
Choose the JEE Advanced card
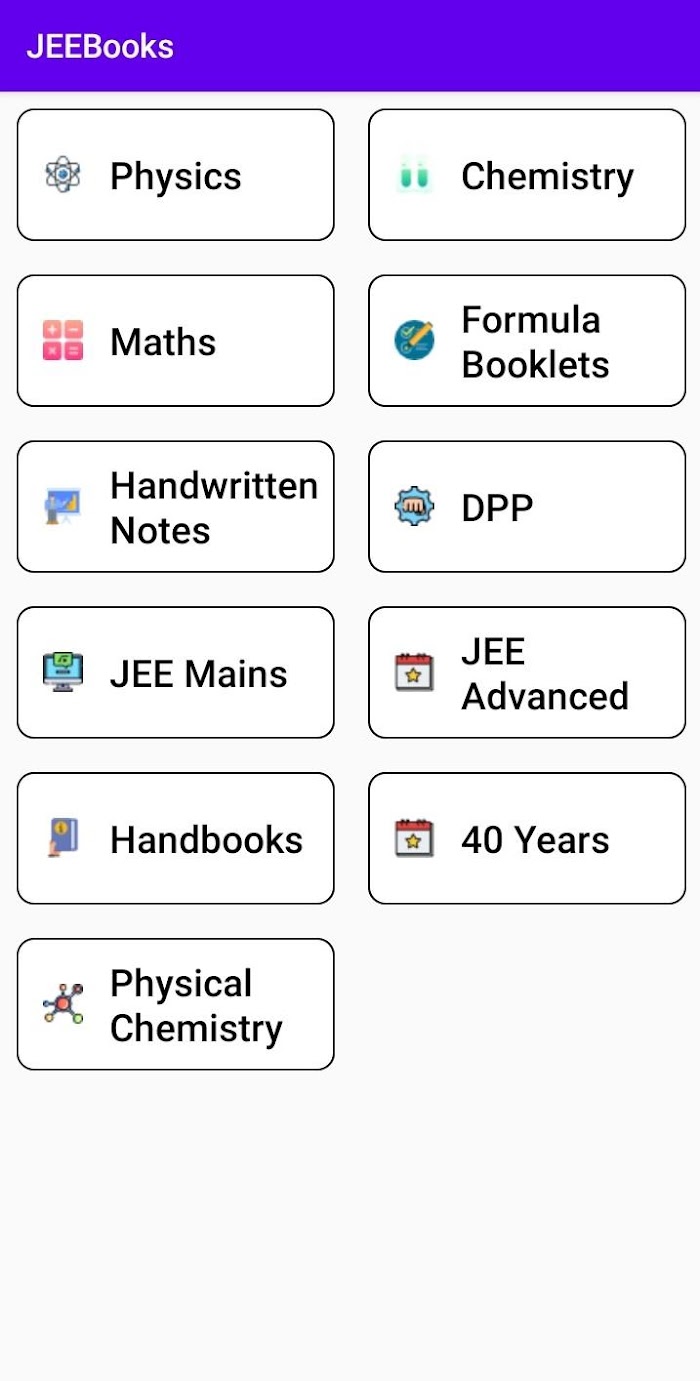click(527, 673)
